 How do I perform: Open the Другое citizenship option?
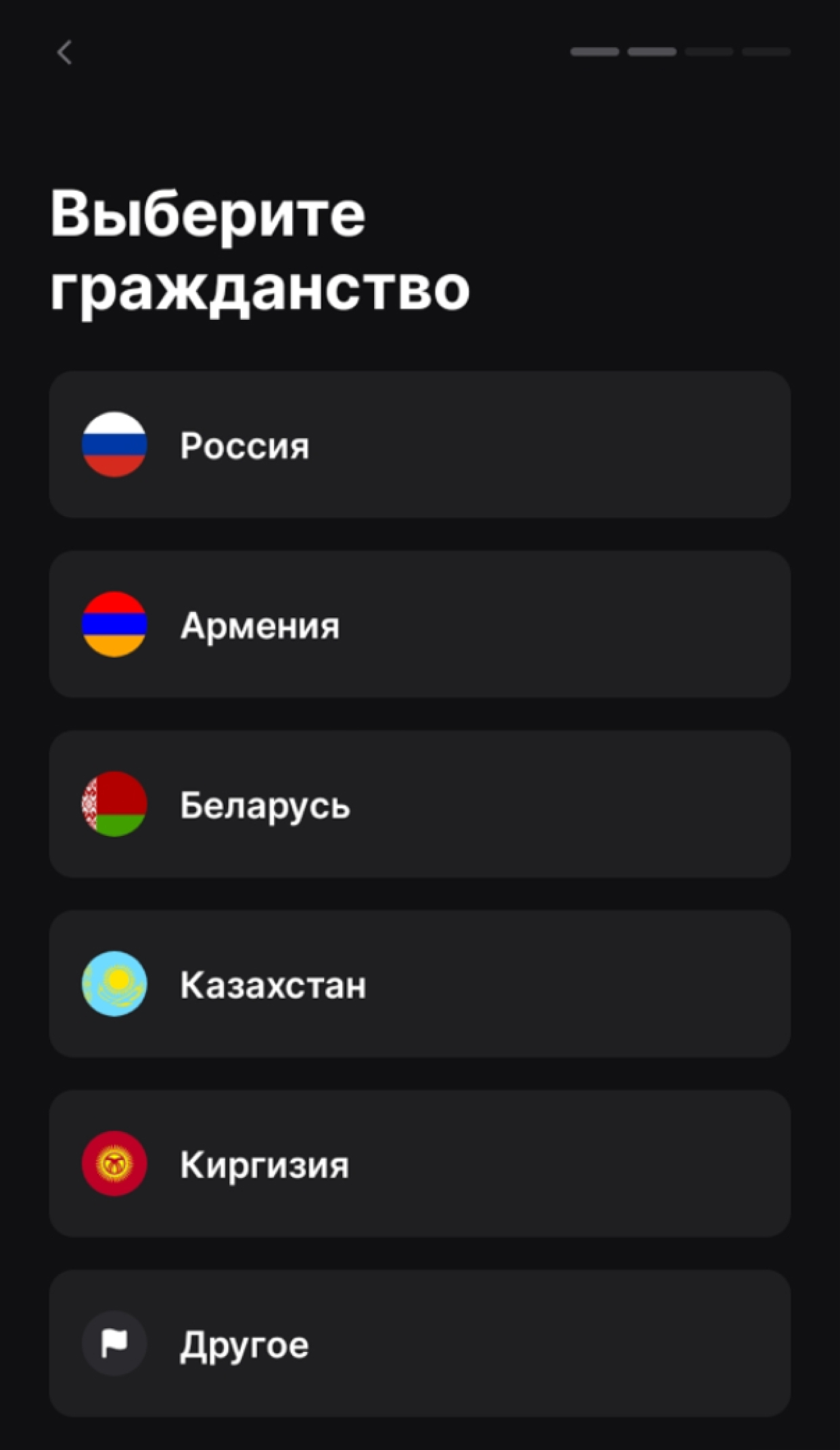pyautogui.click(x=419, y=1344)
